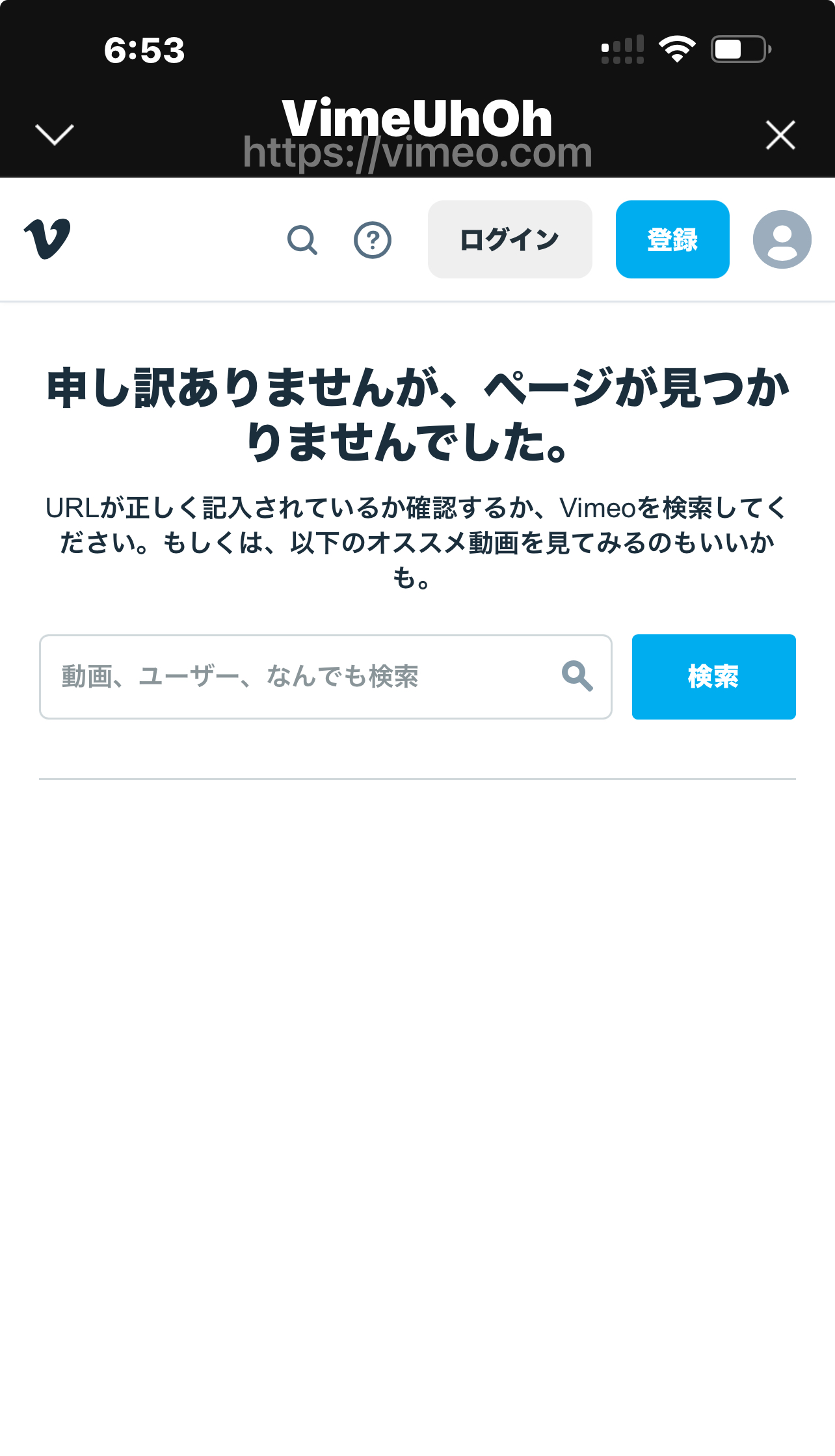The width and height of the screenshot is (835, 1456).
Task: Focus the 動画、ユーザー、なんでも検索 field
Action: click(x=326, y=677)
